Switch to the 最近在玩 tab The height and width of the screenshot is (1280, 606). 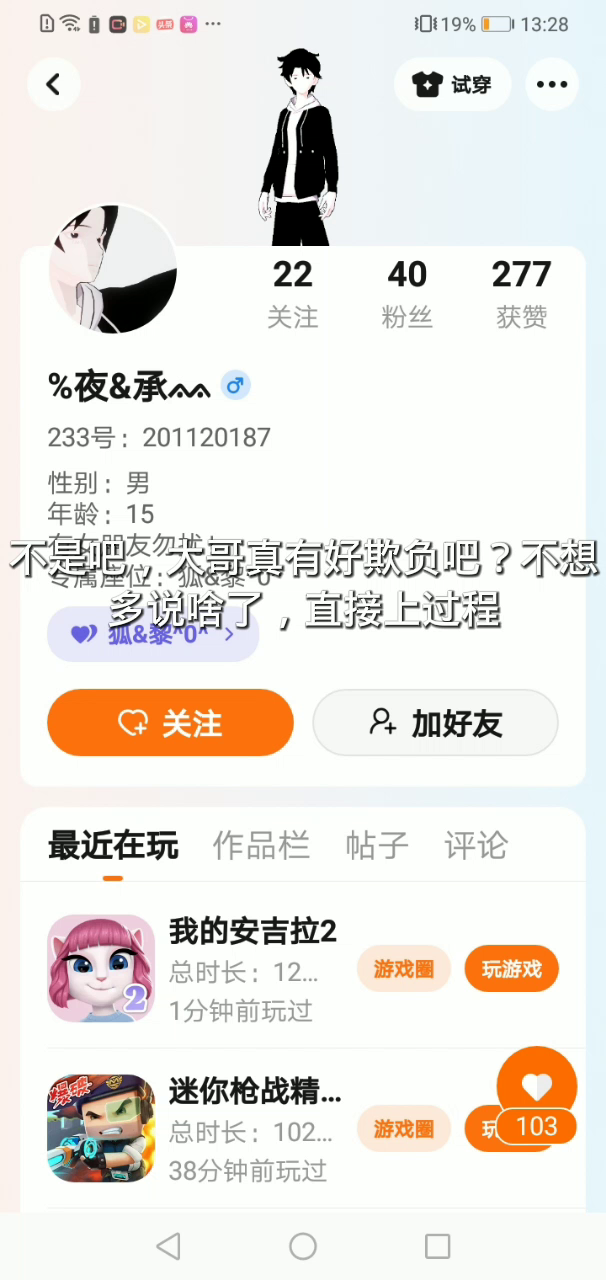[x=113, y=846]
